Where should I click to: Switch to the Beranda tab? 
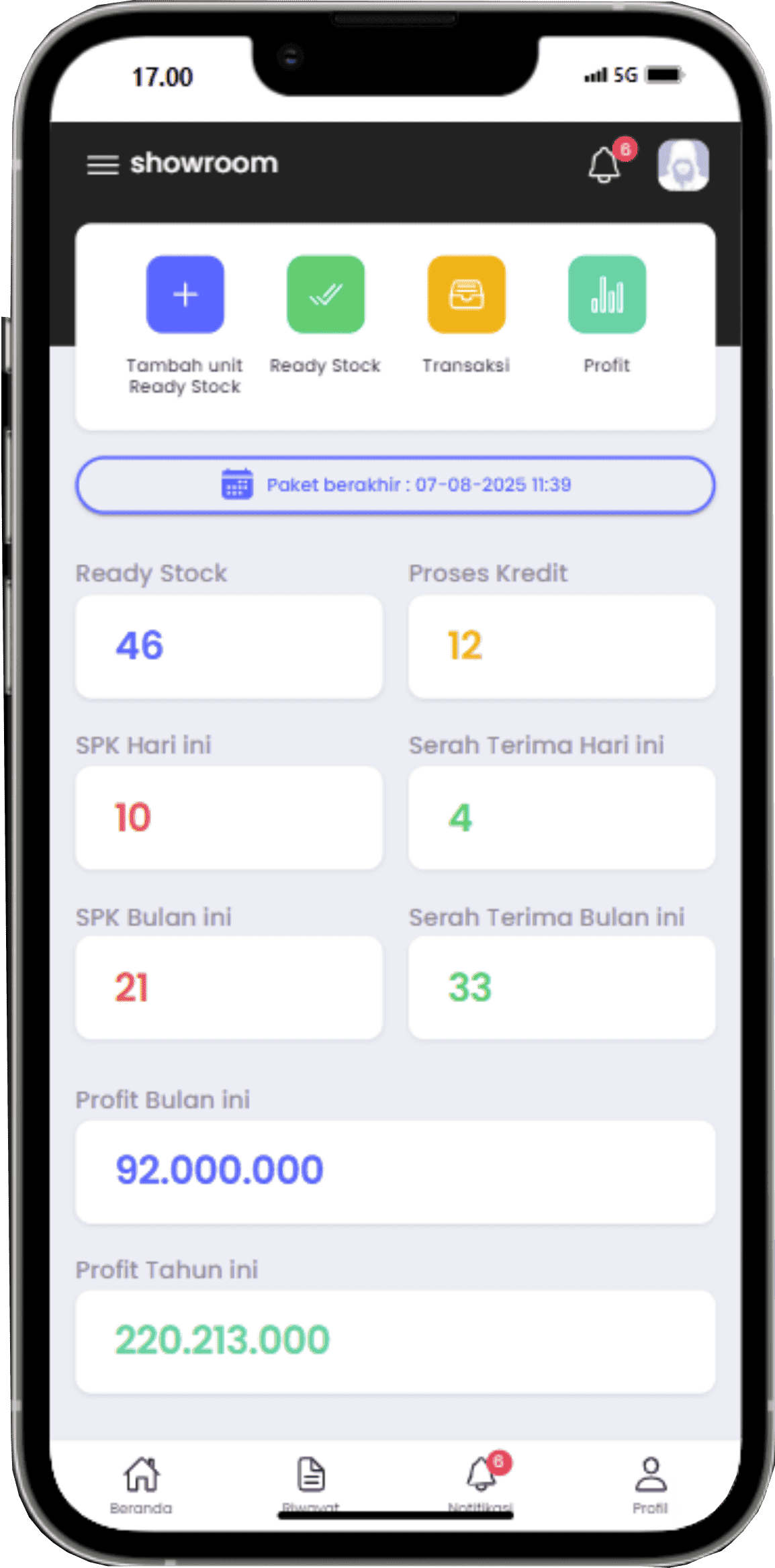[141, 1482]
